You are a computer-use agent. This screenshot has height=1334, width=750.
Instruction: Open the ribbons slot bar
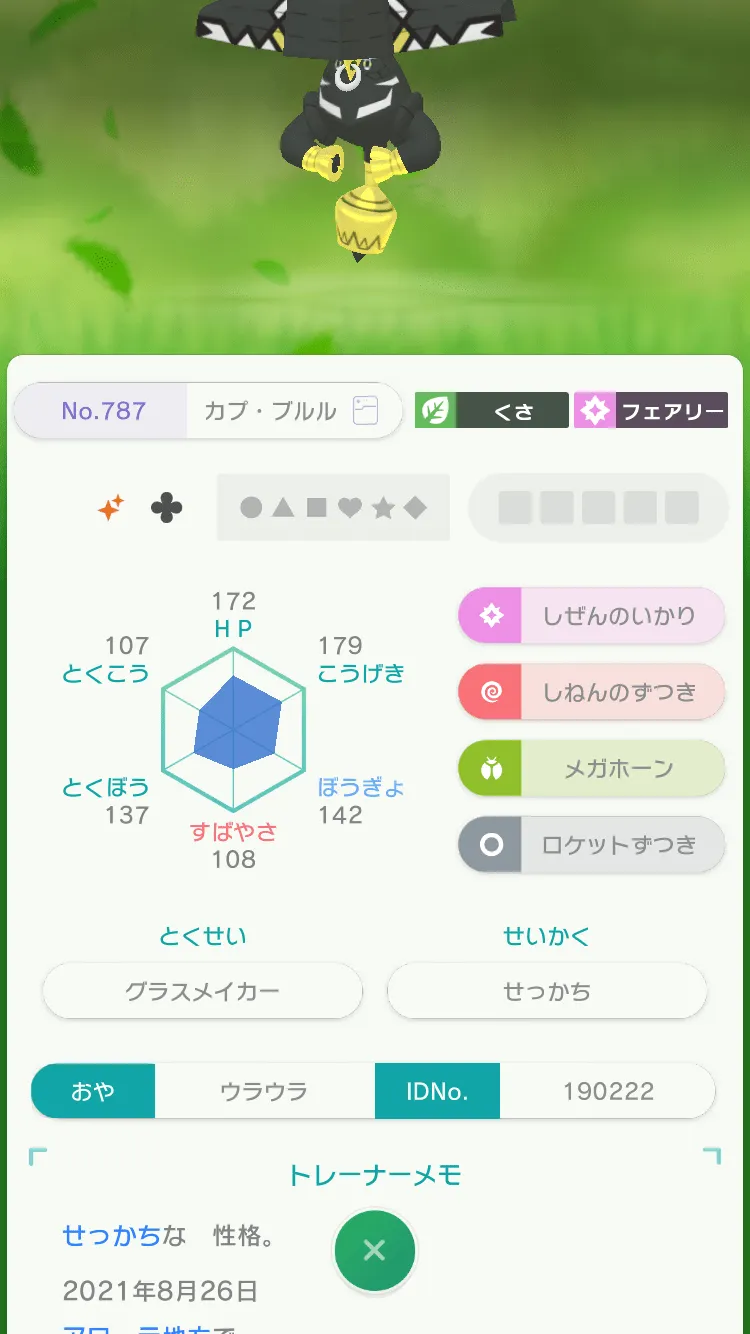point(598,508)
